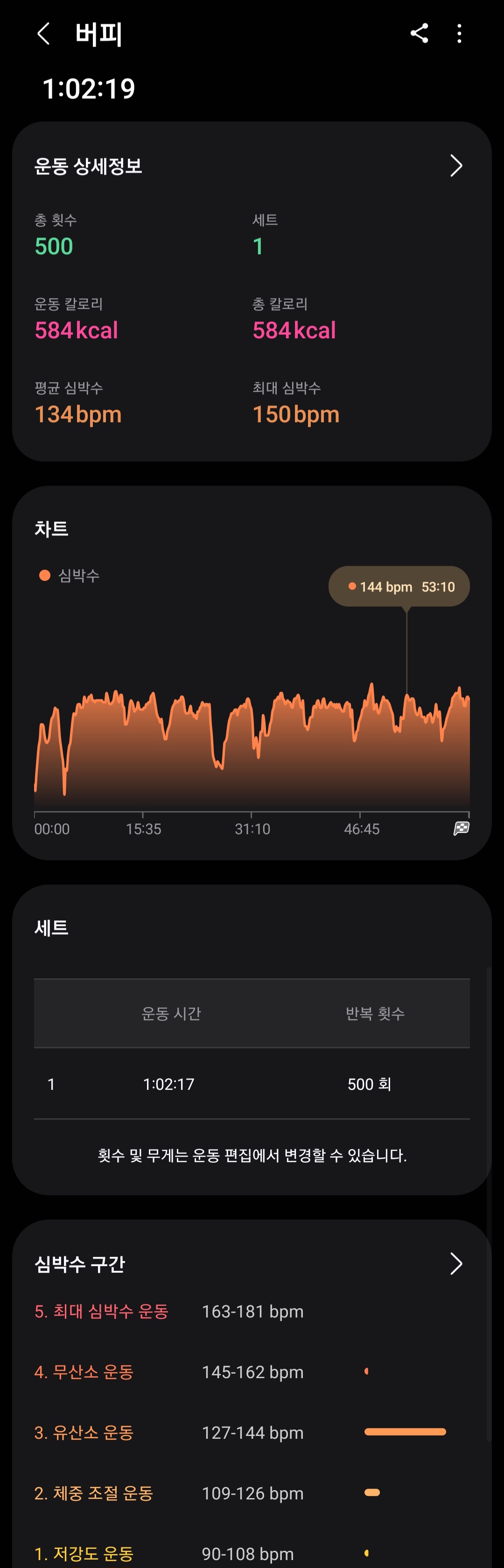Share this burpee workout record
Screen dimensions: 504x1568
[419, 34]
